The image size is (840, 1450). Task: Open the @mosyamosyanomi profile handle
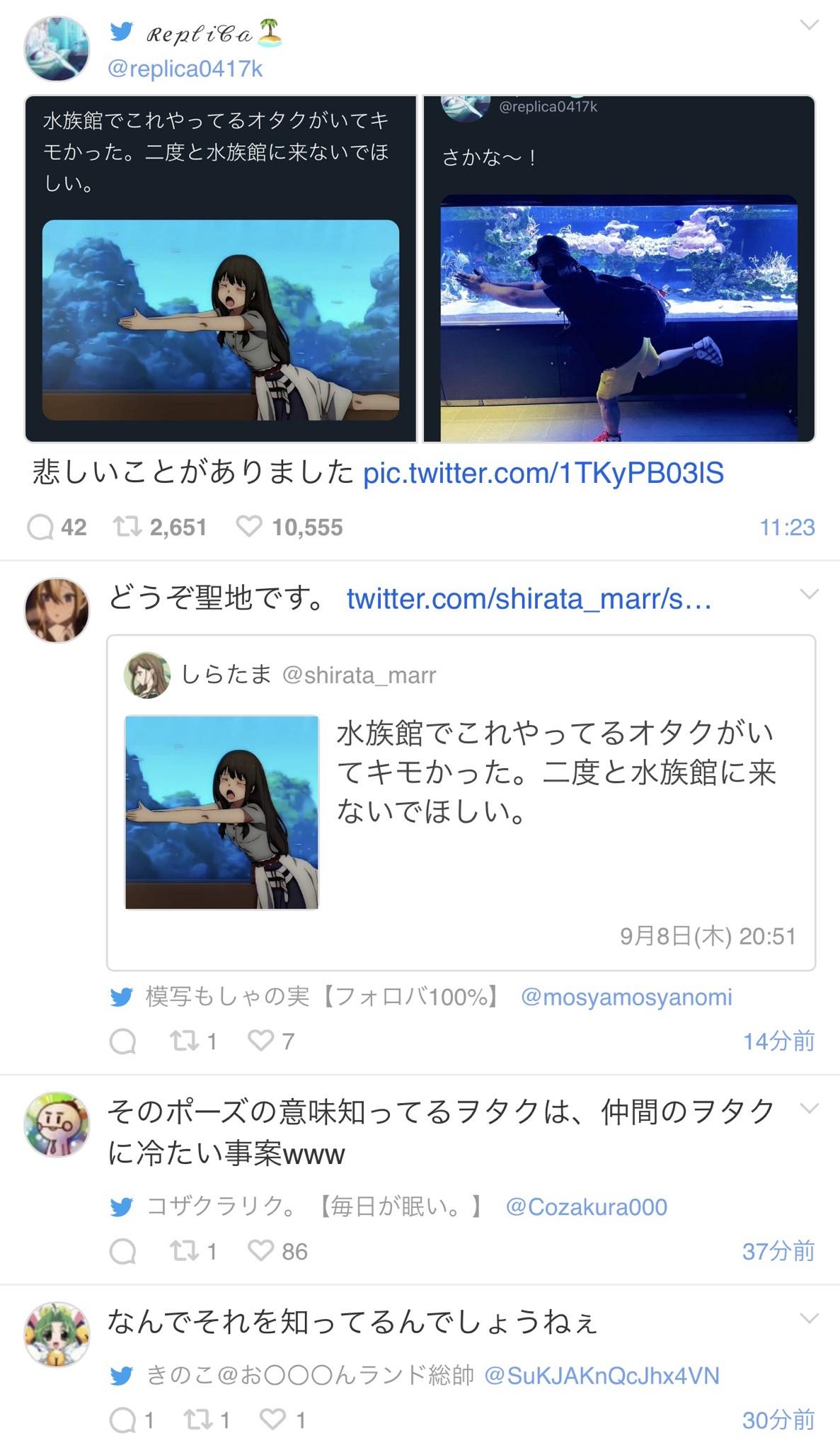coord(626,997)
